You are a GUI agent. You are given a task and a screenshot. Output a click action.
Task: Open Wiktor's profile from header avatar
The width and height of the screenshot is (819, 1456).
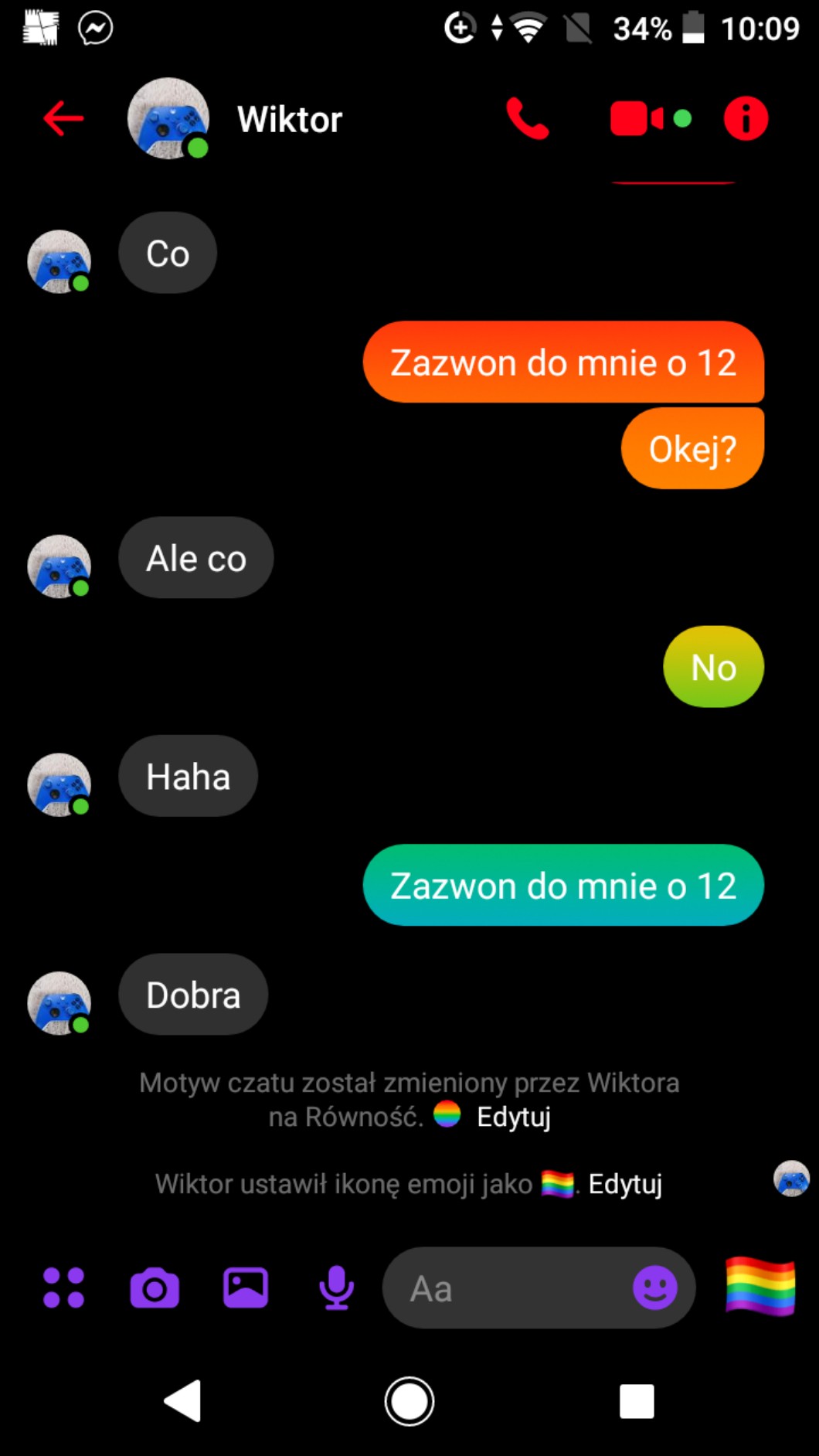168,118
